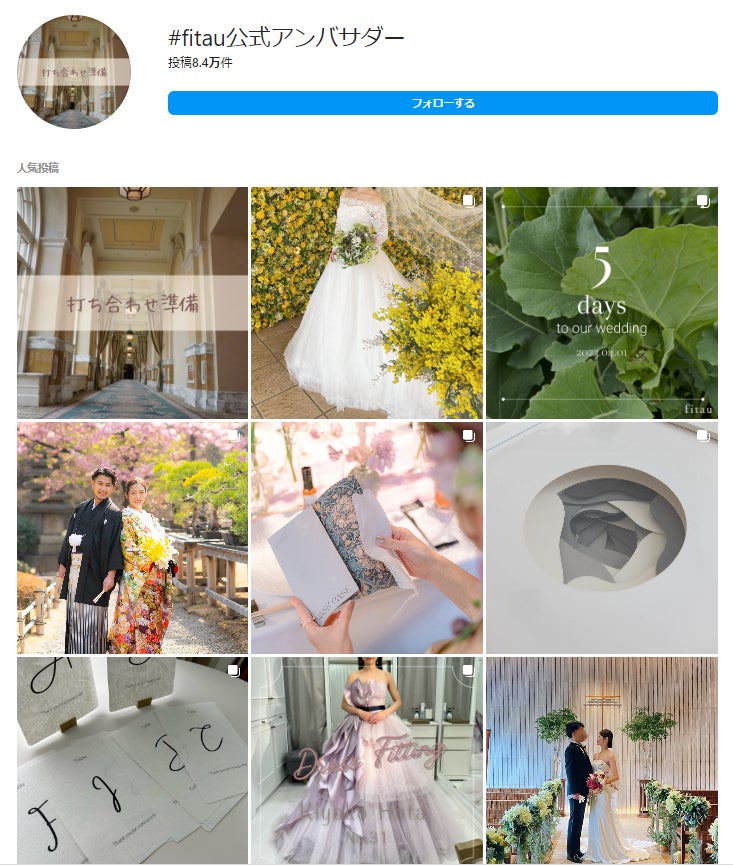
Task: Open the chapel couple ceremony post
Action: pos(601,760)
